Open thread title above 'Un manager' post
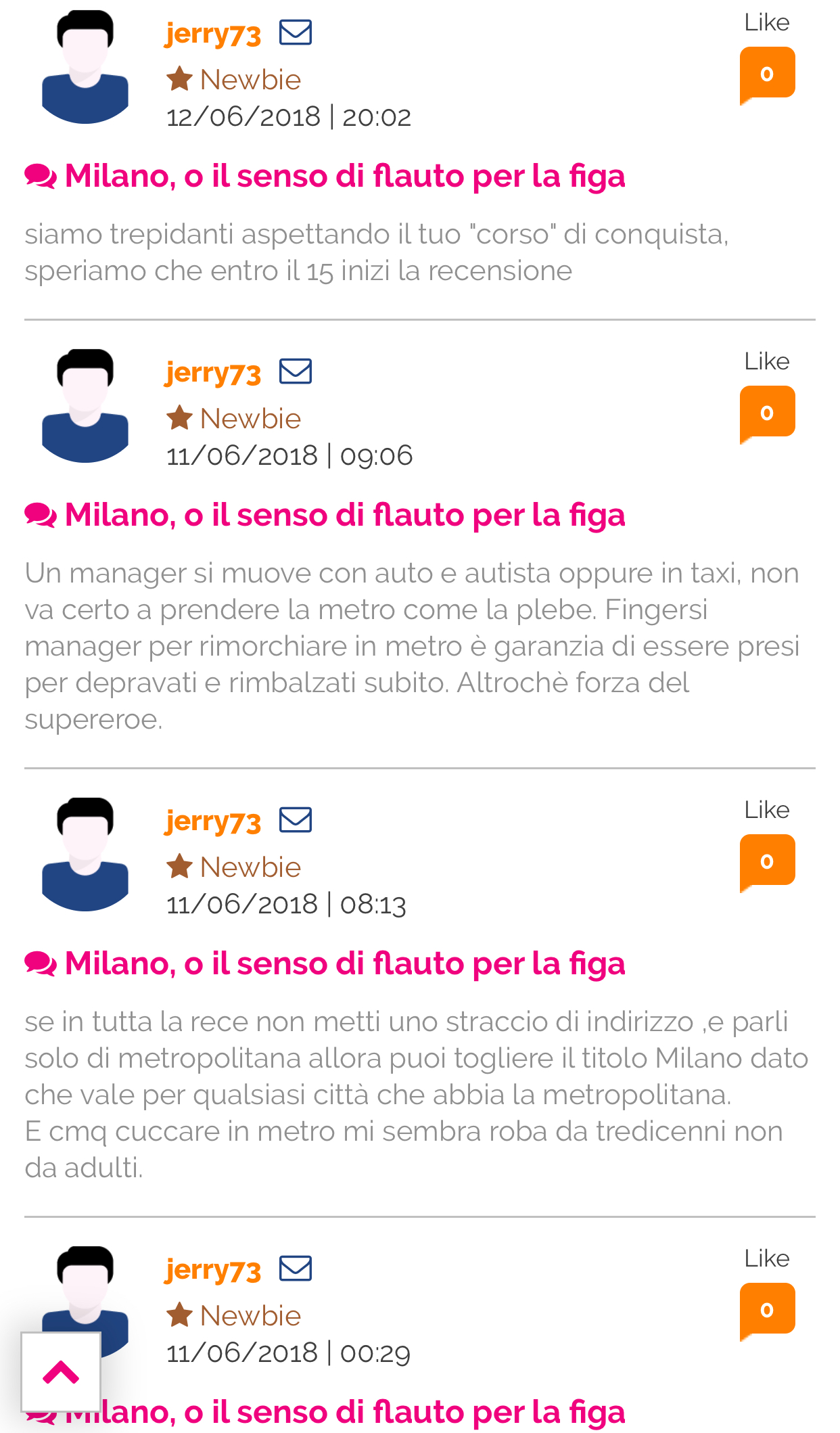Image resolution: width=840 pixels, height=1433 pixels. [344, 515]
